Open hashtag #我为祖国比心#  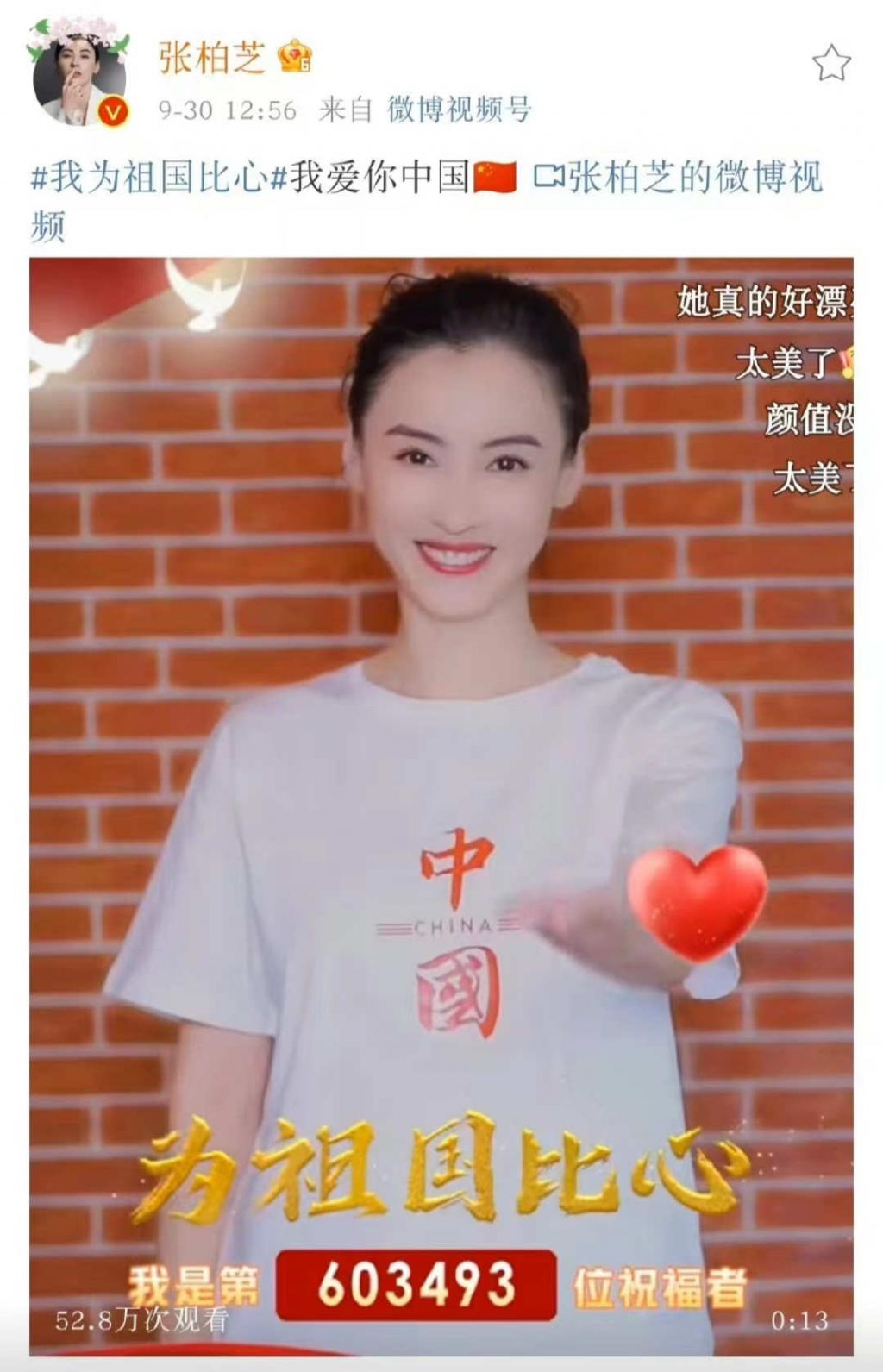[150, 178]
